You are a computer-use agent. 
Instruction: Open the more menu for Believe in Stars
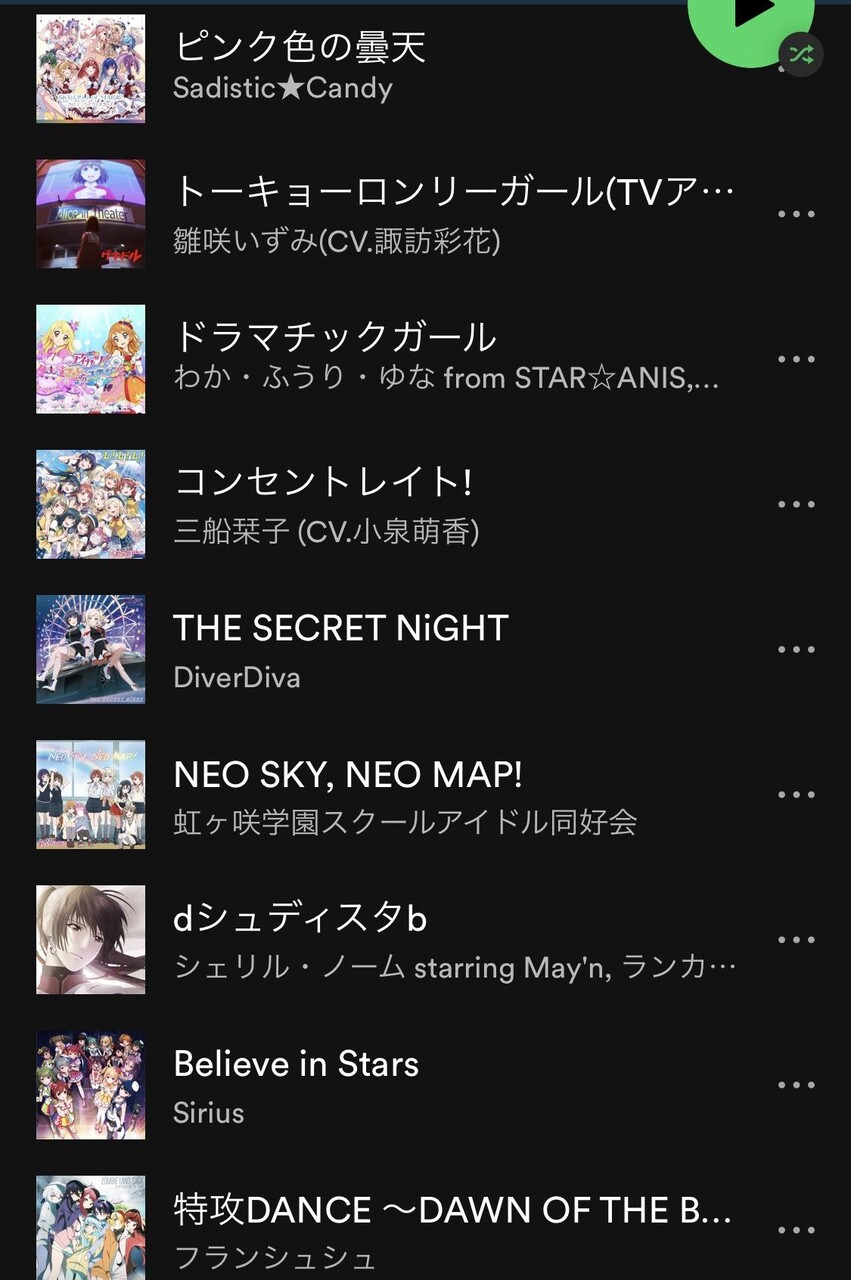pos(796,1085)
